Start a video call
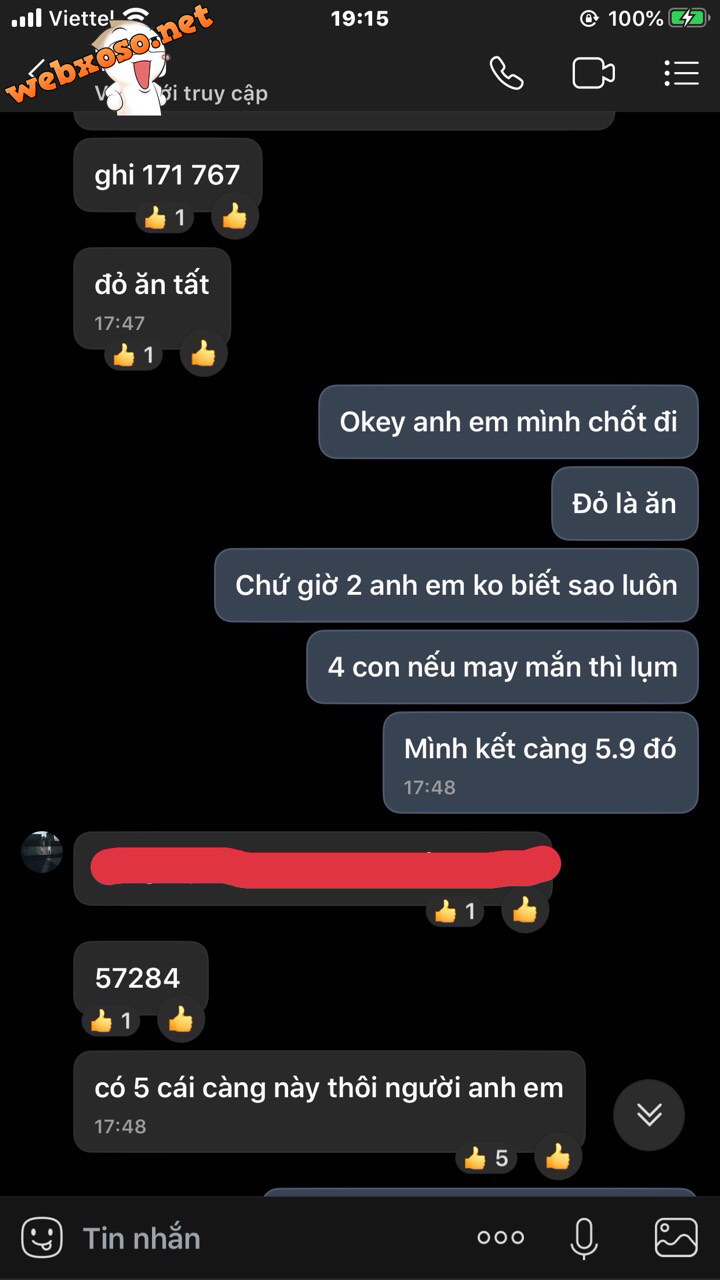 (593, 74)
